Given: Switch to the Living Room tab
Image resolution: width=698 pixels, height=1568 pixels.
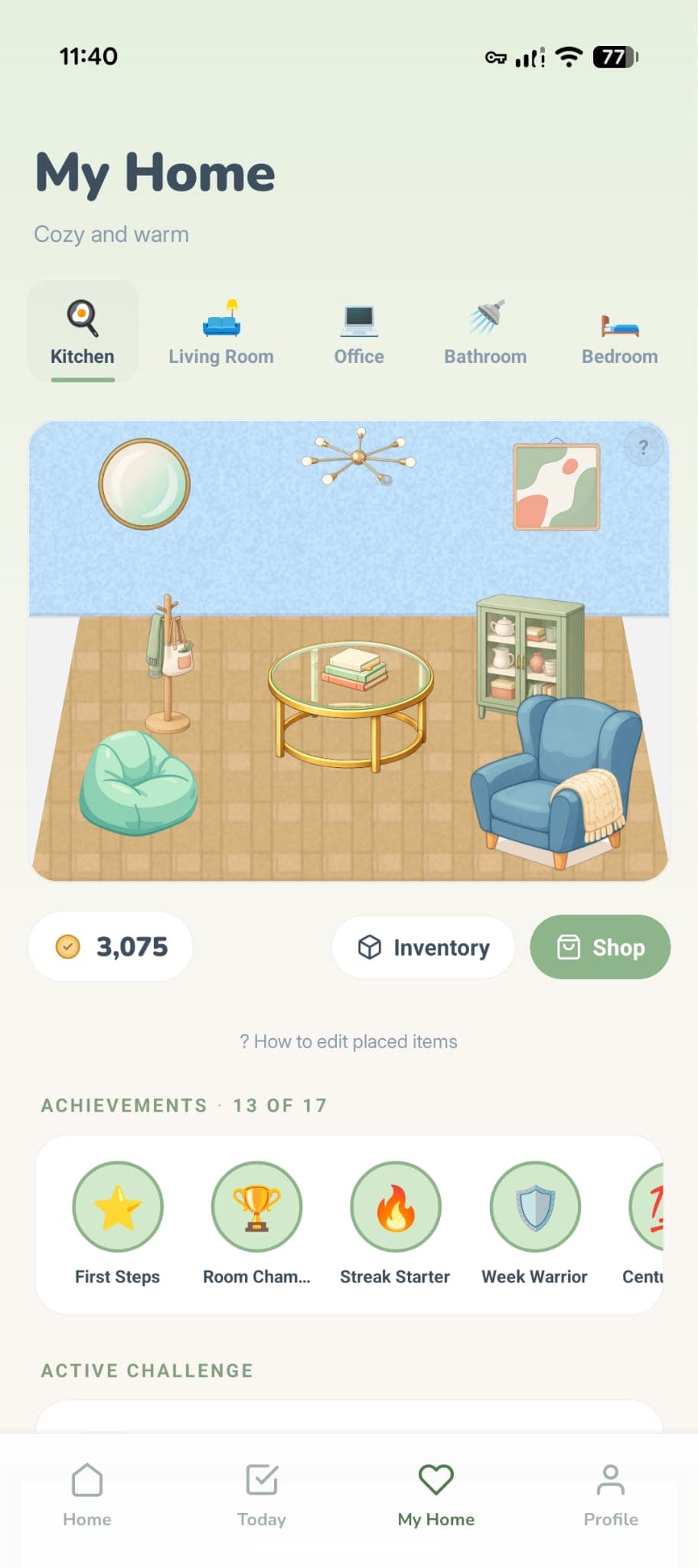Looking at the screenshot, I should (220, 329).
